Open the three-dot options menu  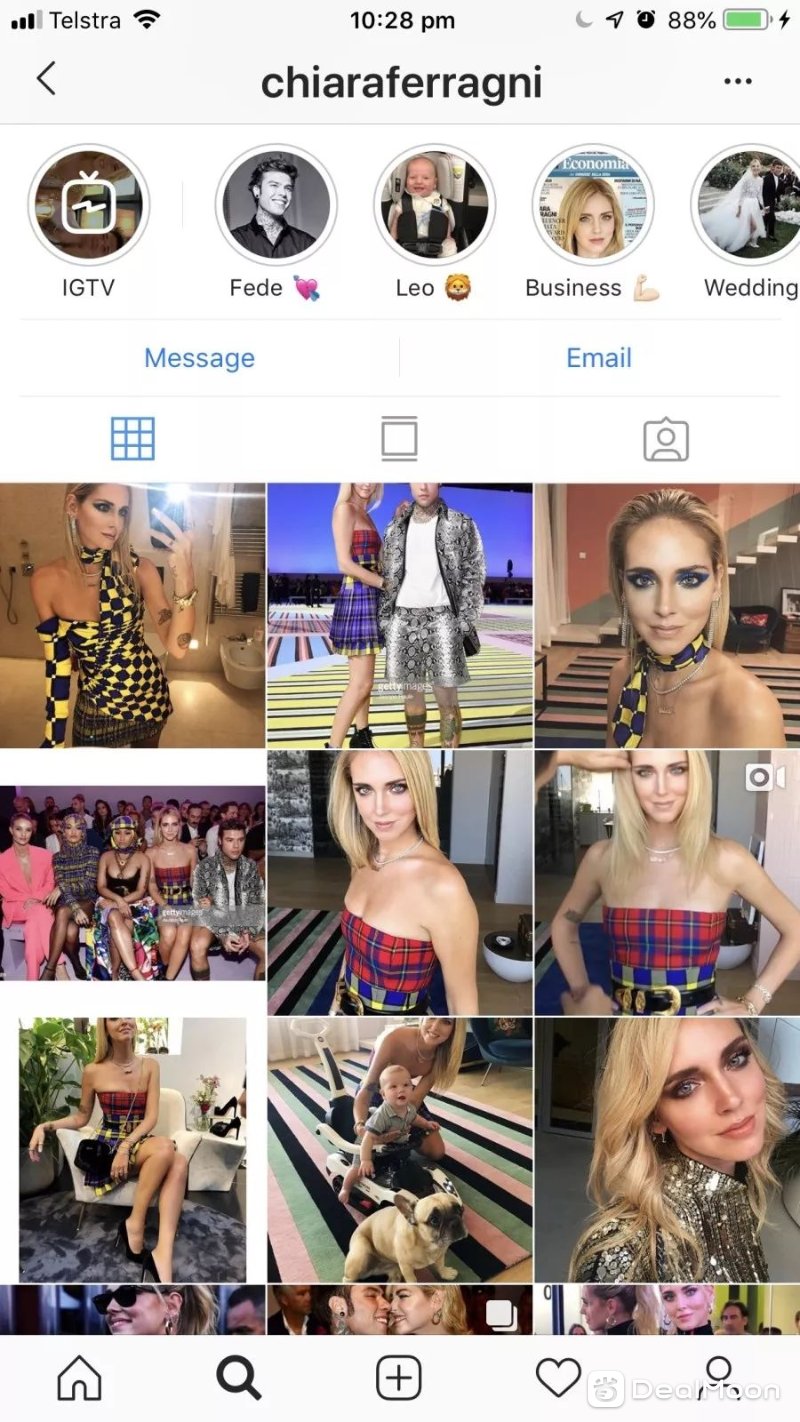738,81
